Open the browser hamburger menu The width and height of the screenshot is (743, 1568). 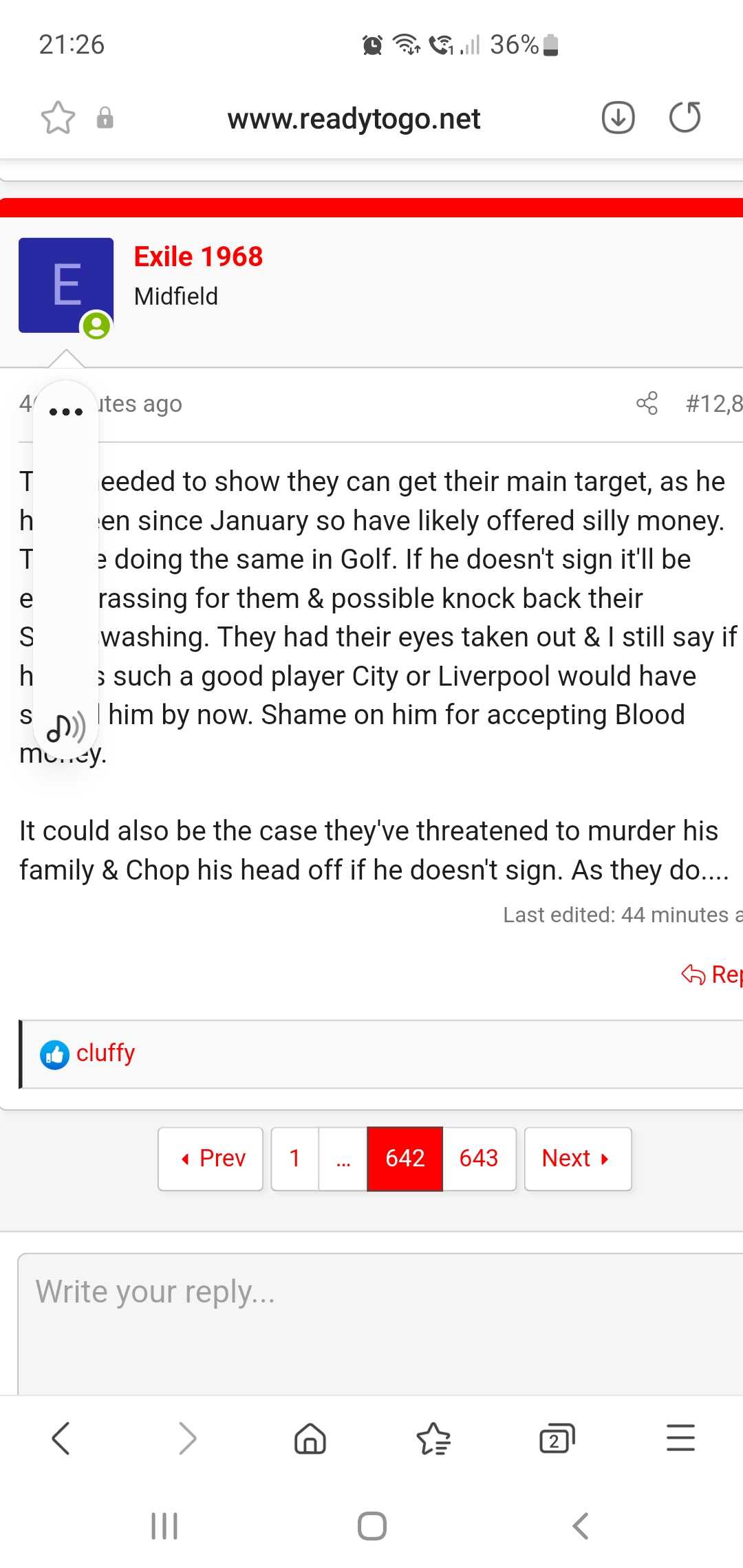coord(680,1438)
